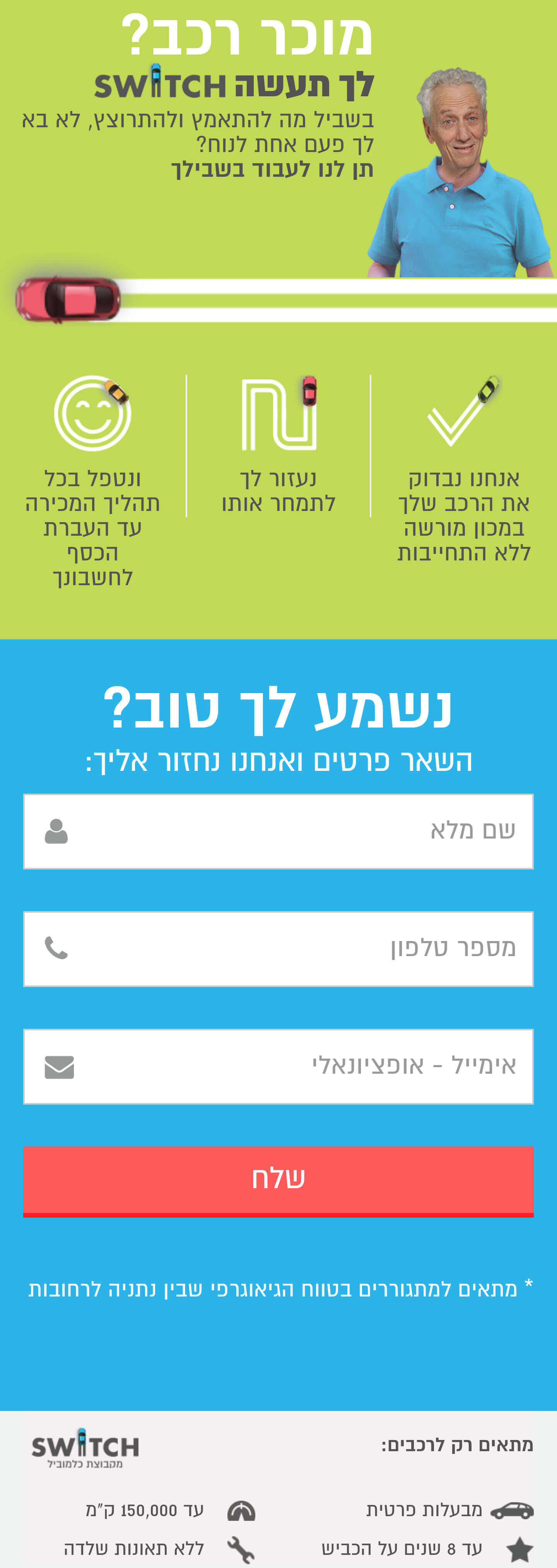Focus the phone number field (מספר טלפון)
The height and width of the screenshot is (1568, 557).
pos(278,948)
